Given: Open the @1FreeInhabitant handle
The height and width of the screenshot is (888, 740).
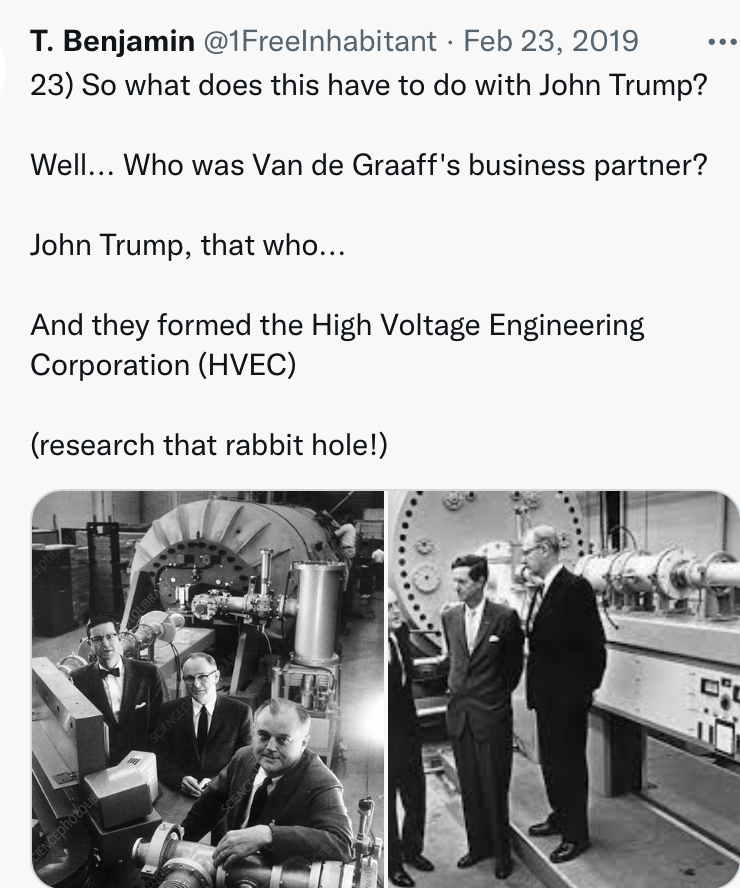Looking at the screenshot, I should (320, 41).
